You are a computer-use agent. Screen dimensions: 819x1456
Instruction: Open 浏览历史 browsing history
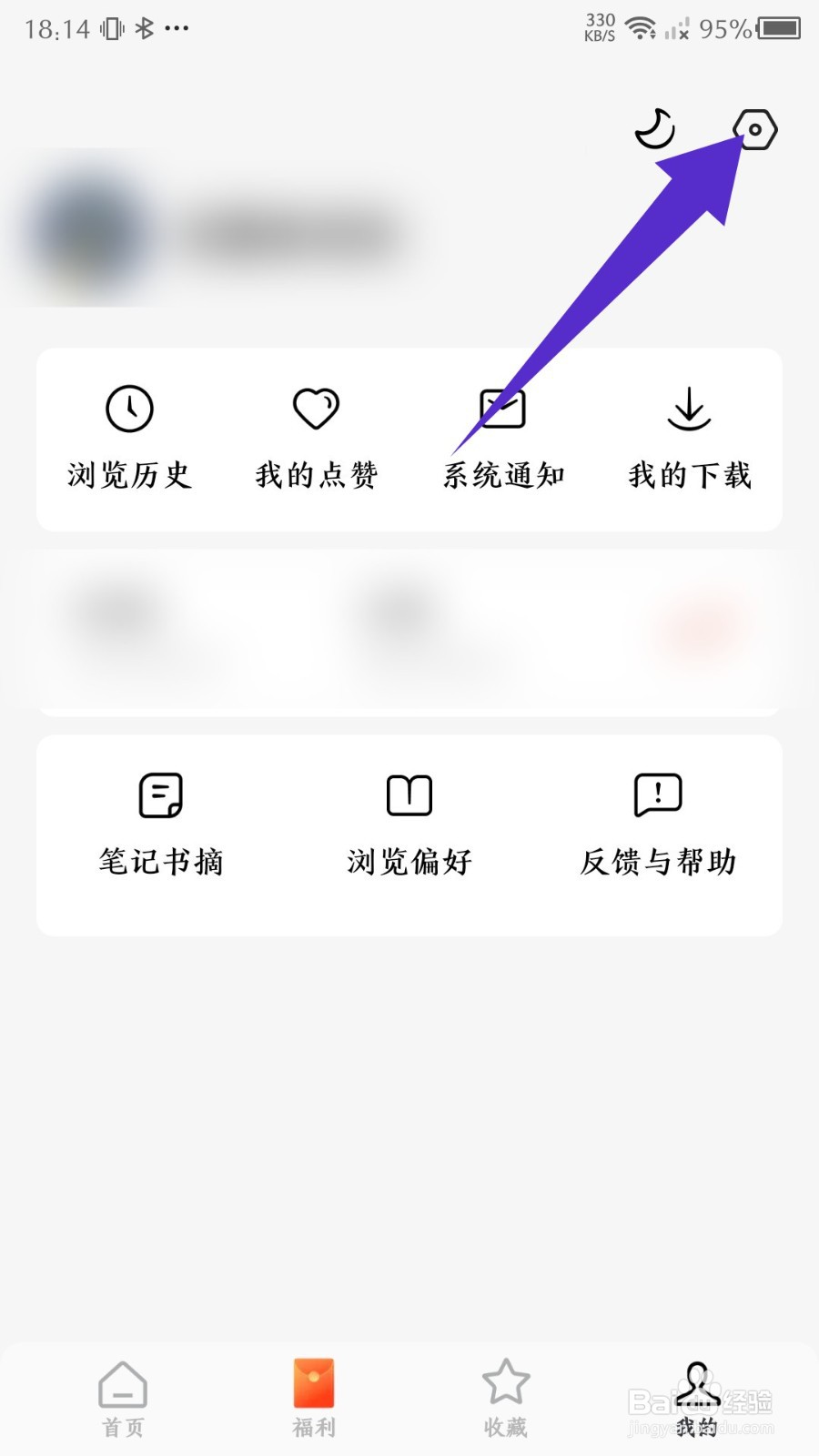pyautogui.click(x=128, y=437)
